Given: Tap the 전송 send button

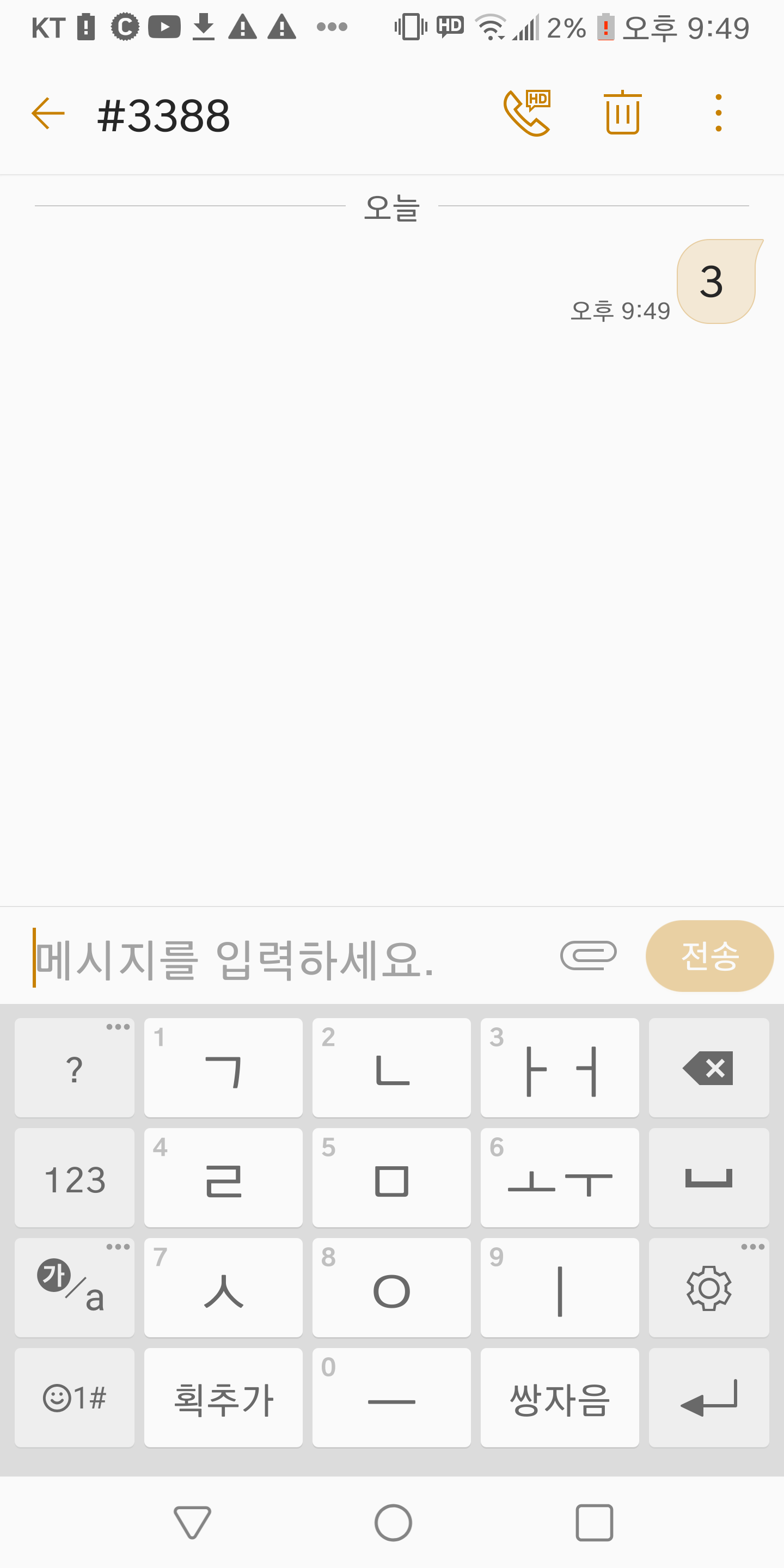Looking at the screenshot, I should coord(709,955).
